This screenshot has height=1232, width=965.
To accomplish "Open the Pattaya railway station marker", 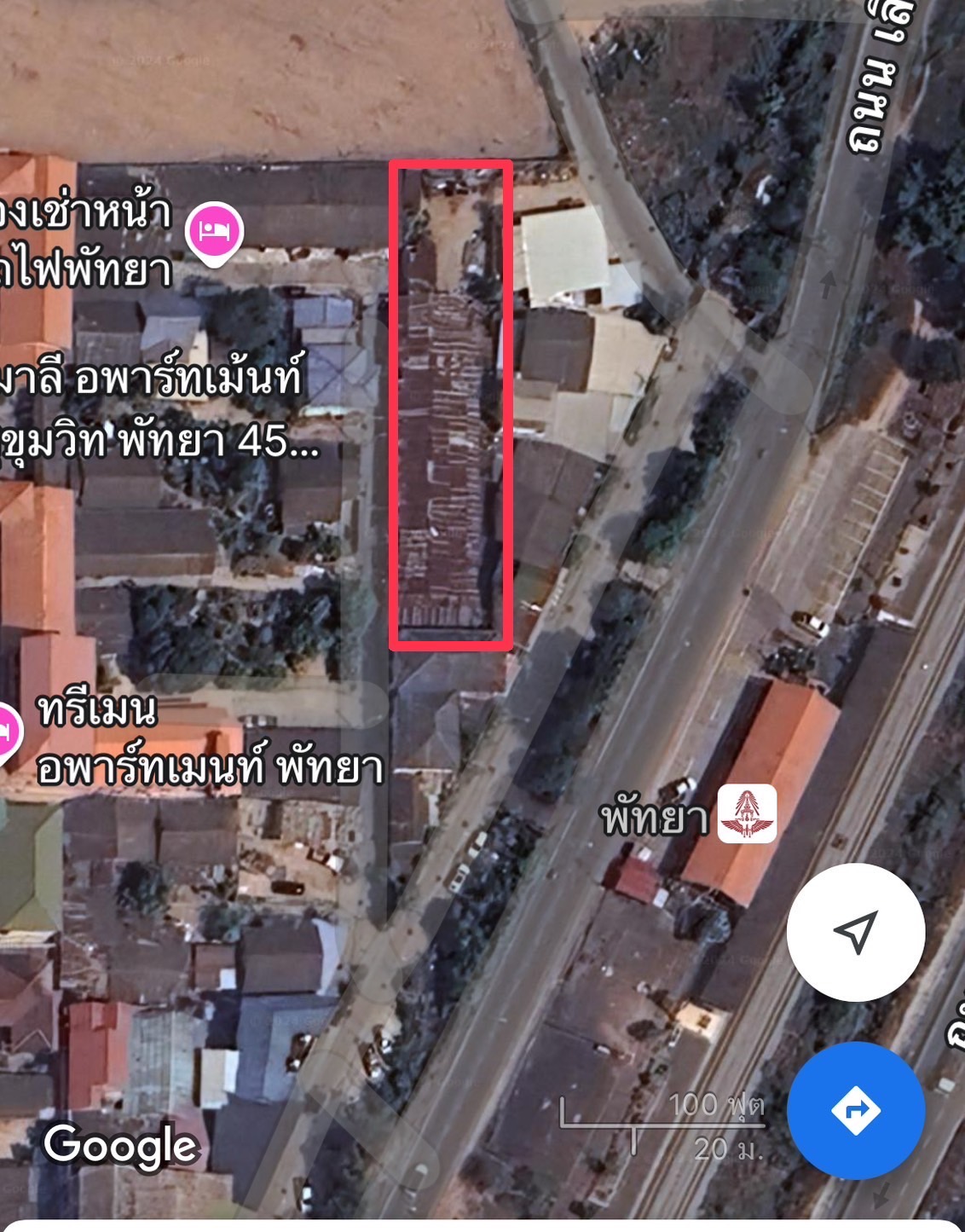I will (747, 813).
